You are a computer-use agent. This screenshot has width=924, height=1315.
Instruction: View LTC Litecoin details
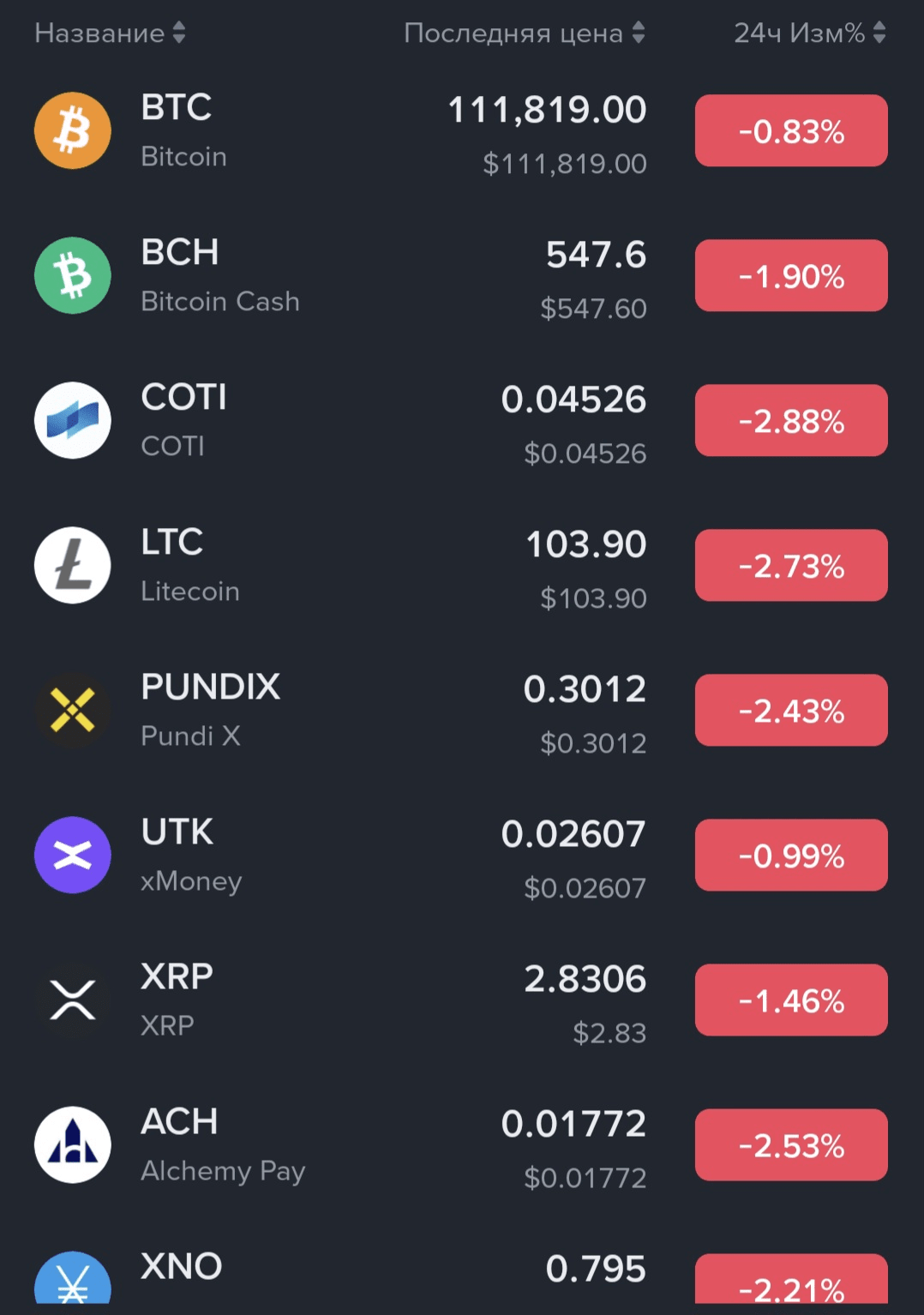point(343,566)
